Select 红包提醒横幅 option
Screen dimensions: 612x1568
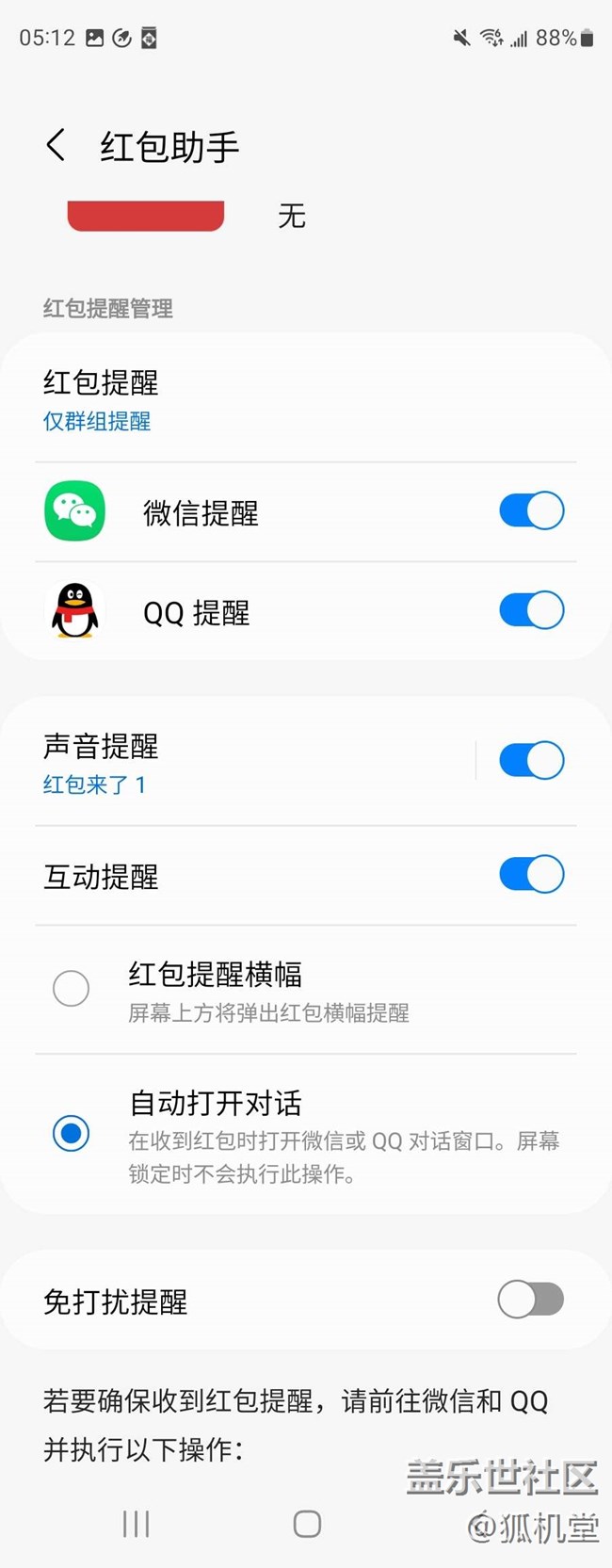pos(72,989)
